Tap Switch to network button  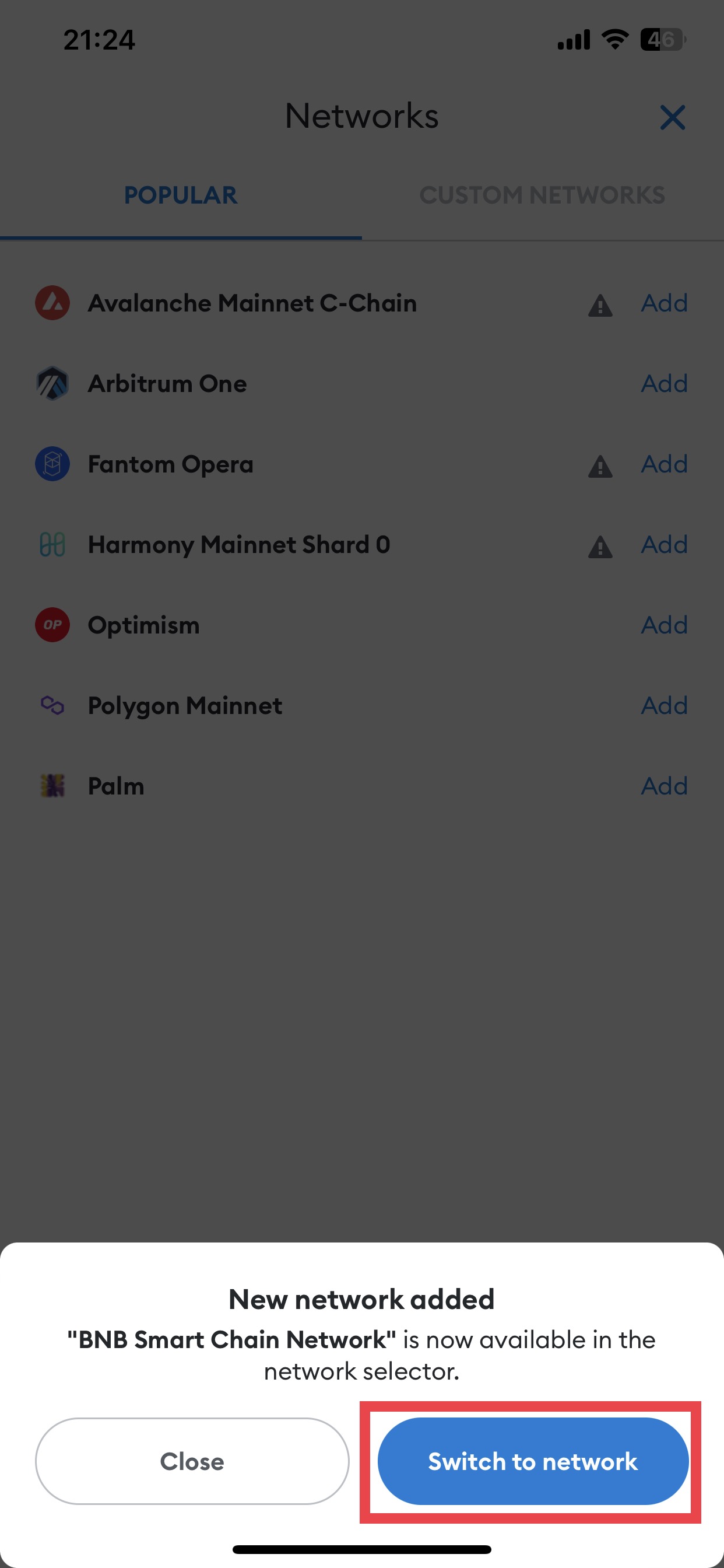pyautogui.click(x=533, y=1461)
